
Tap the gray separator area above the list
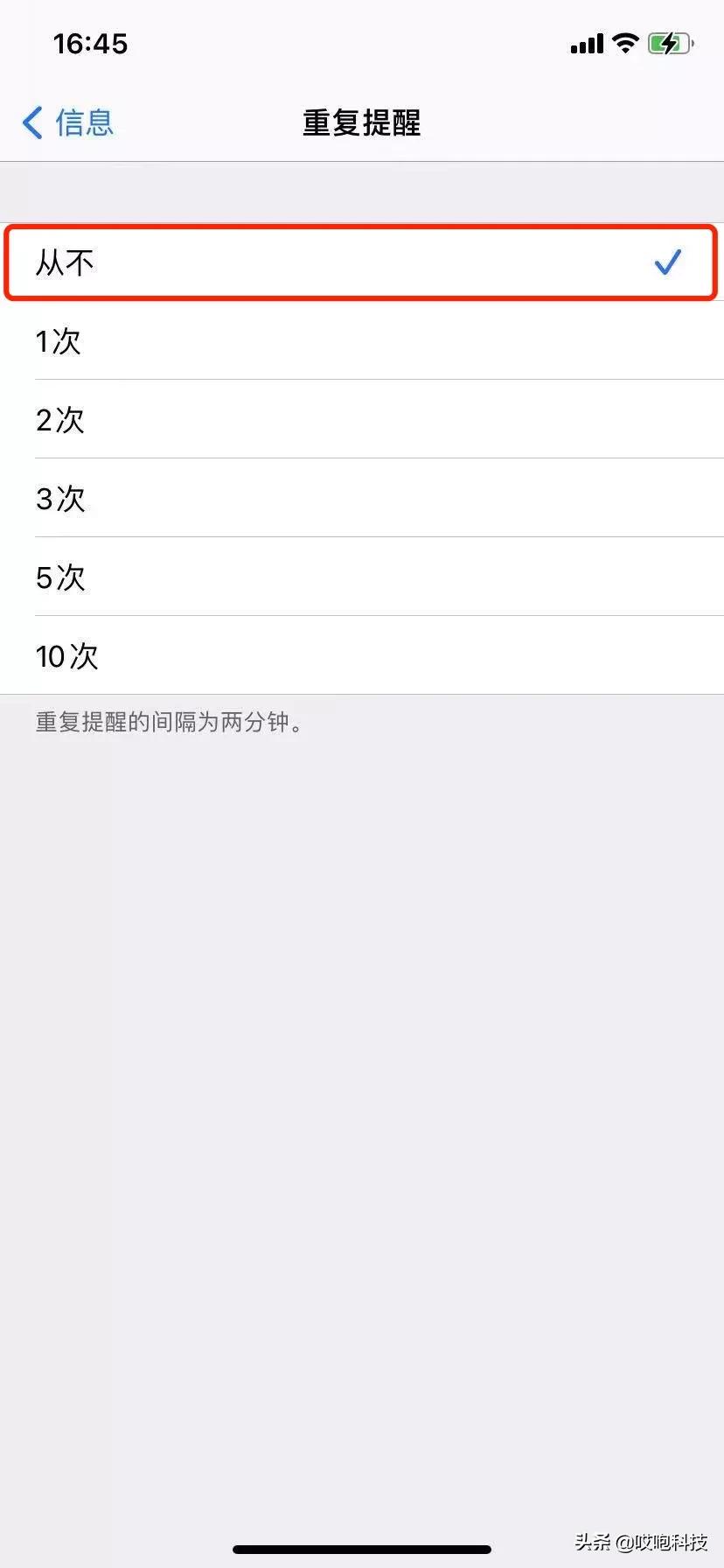pyautogui.click(x=362, y=191)
